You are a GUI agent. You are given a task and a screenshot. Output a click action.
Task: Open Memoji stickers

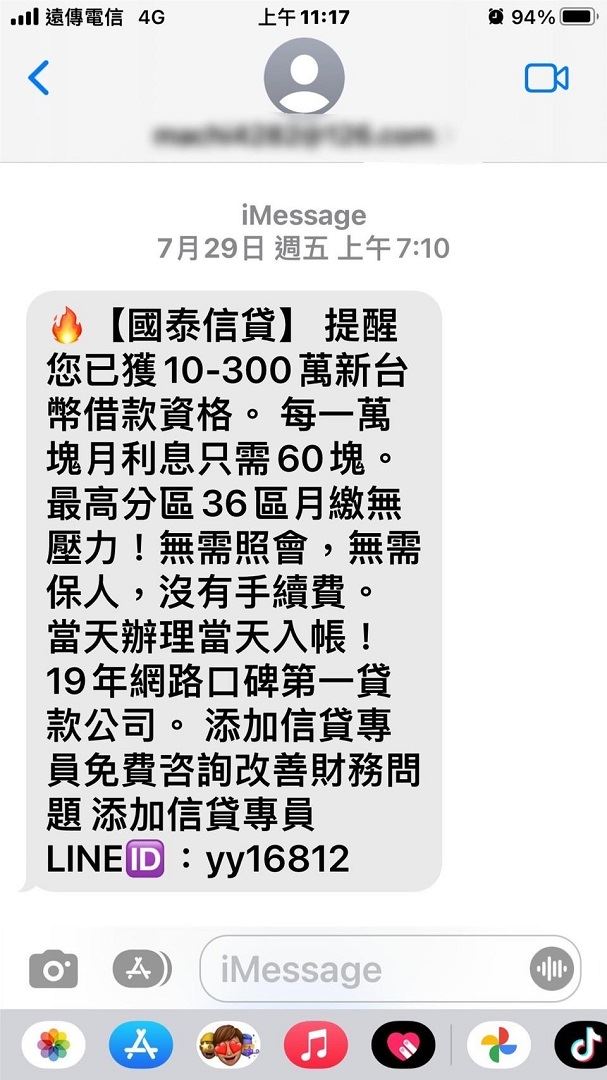[x=229, y=1046]
